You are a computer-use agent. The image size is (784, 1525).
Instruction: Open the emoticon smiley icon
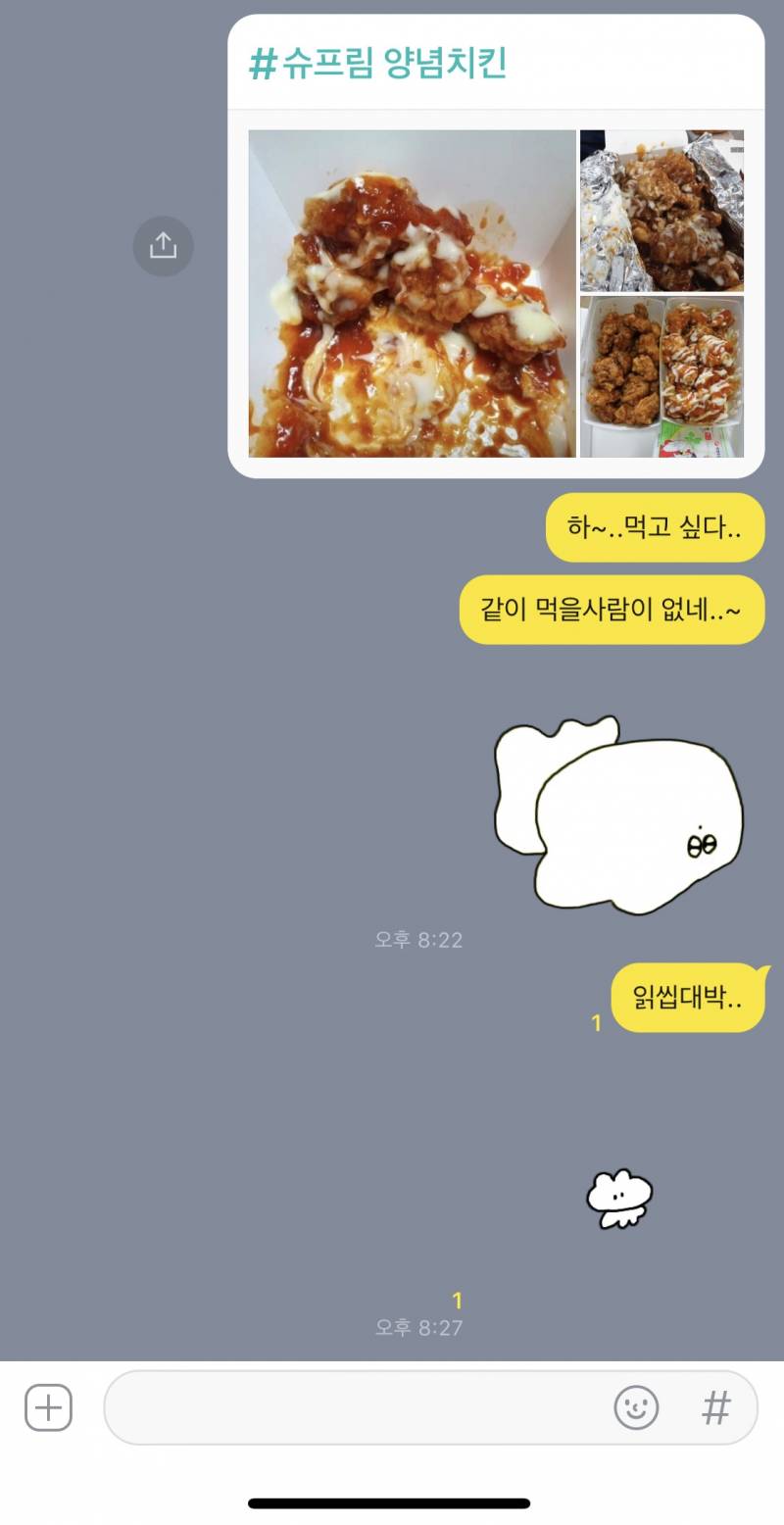click(x=637, y=1406)
